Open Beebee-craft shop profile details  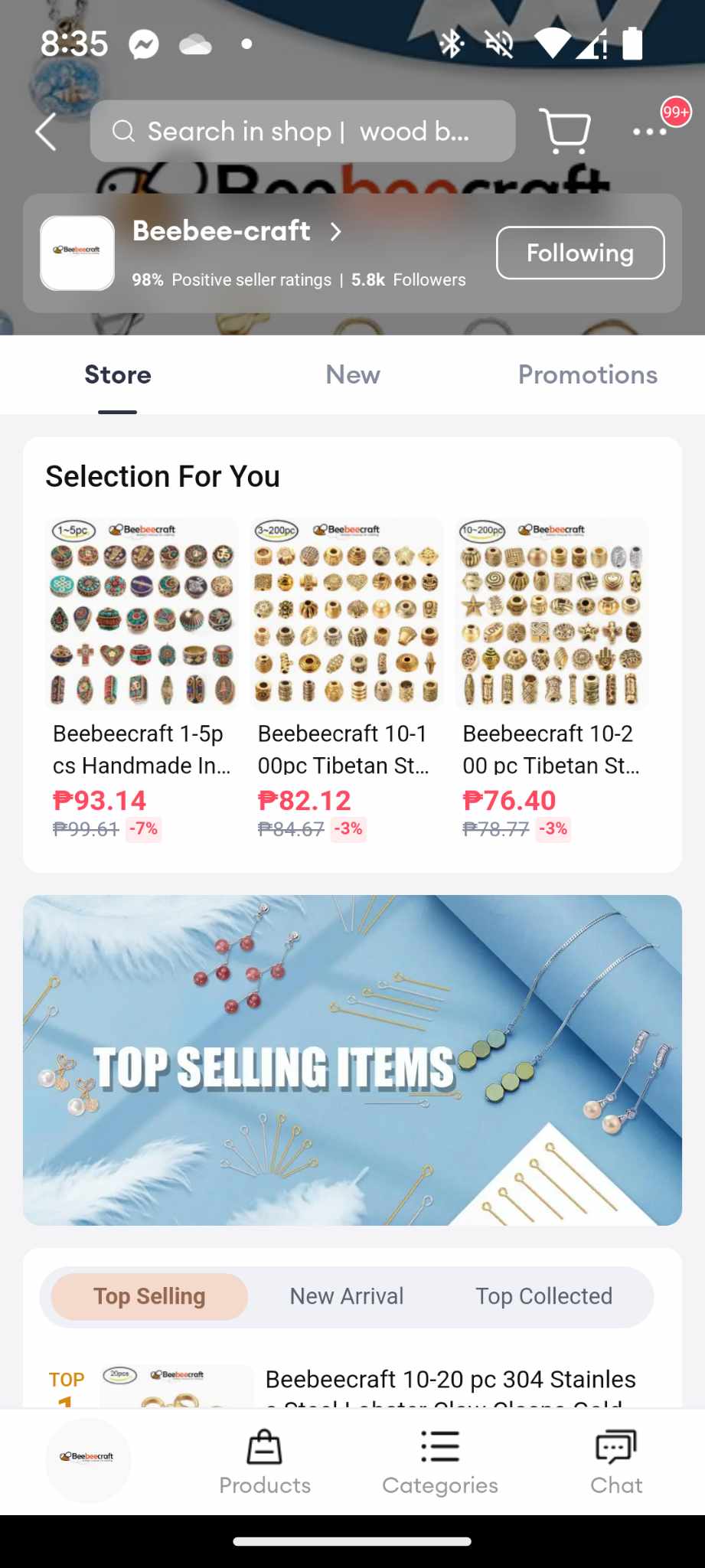[x=237, y=230]
